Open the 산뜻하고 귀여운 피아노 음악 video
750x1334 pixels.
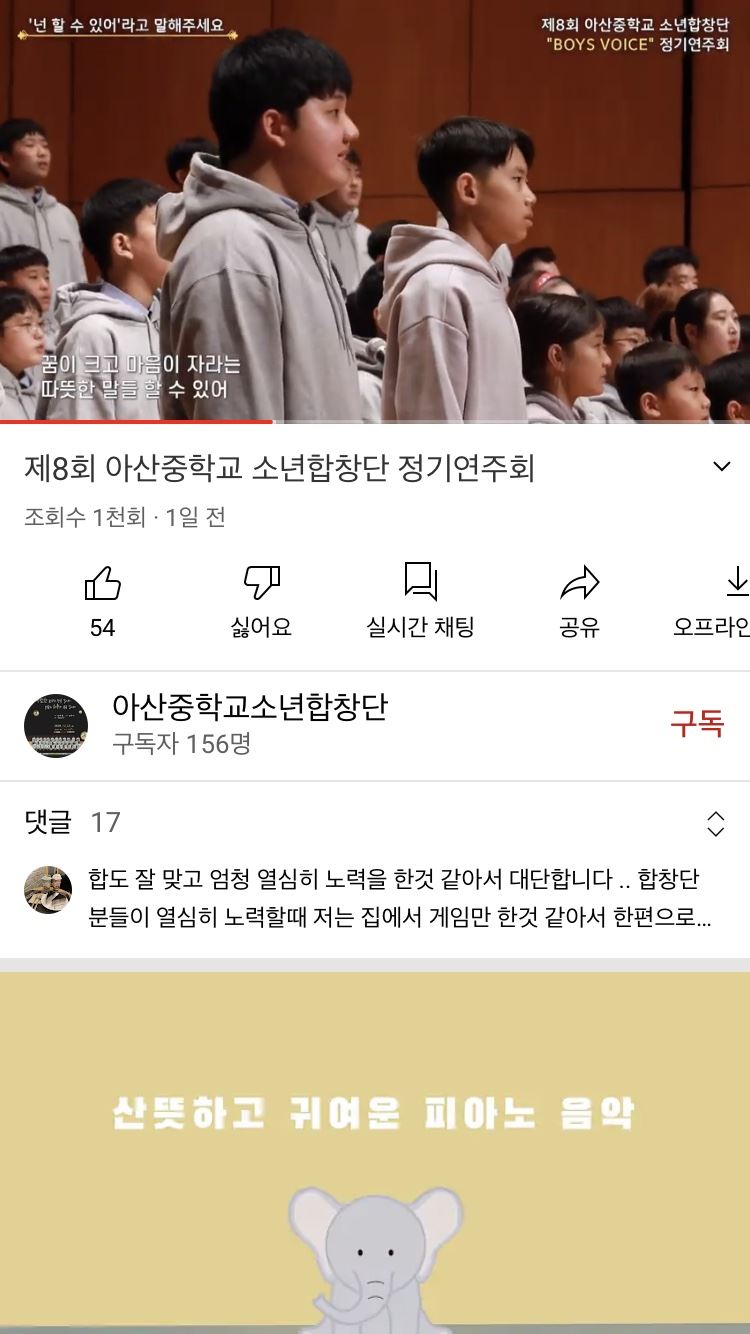(x=375, y=1150)
